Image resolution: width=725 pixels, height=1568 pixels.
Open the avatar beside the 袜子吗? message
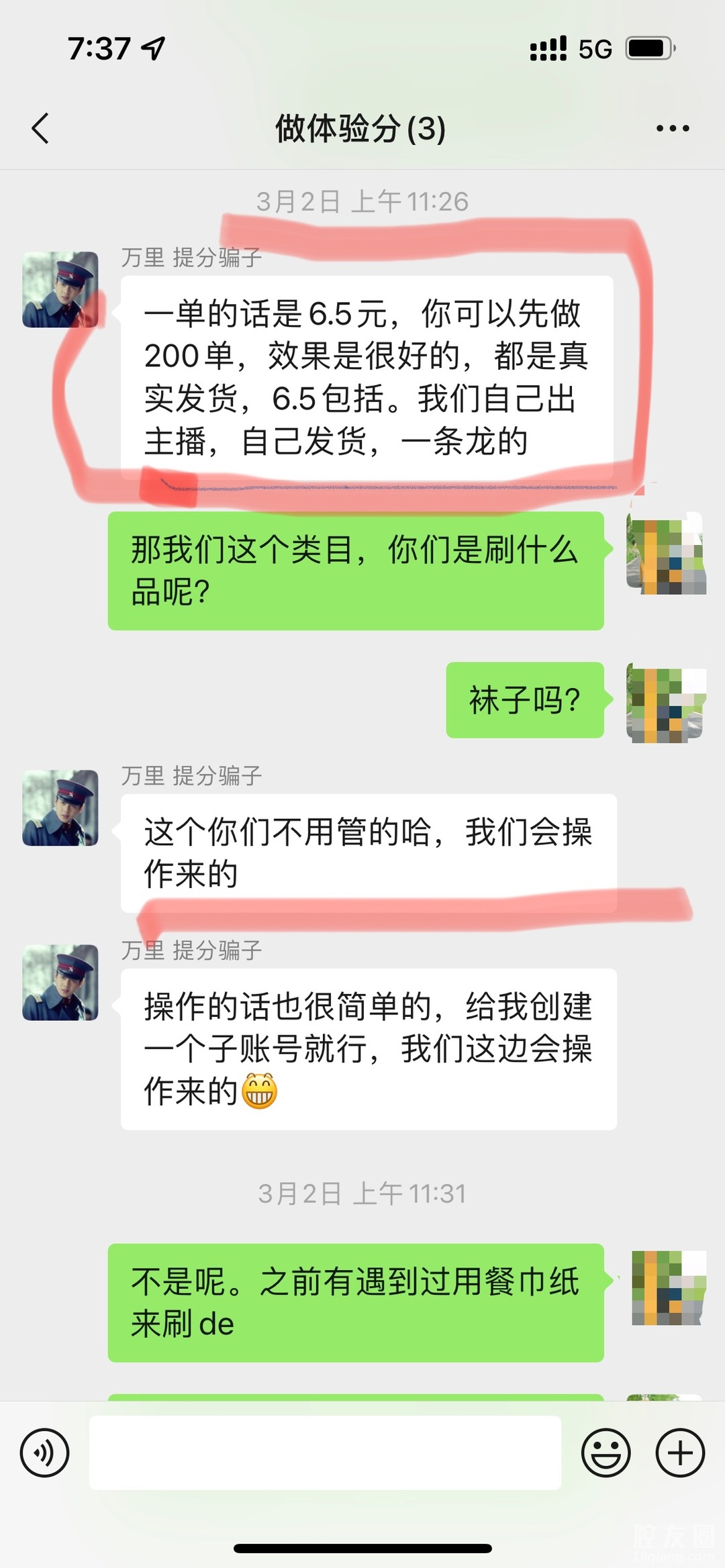(665, 702)
